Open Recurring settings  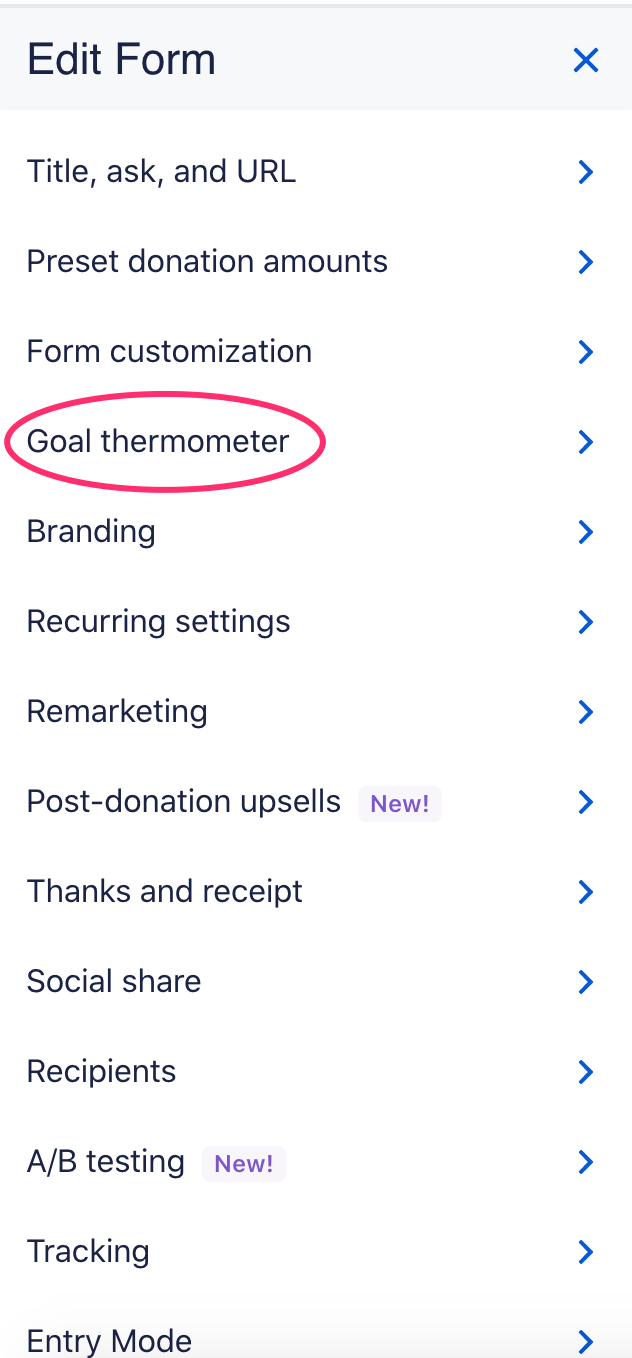pos(316,622)
